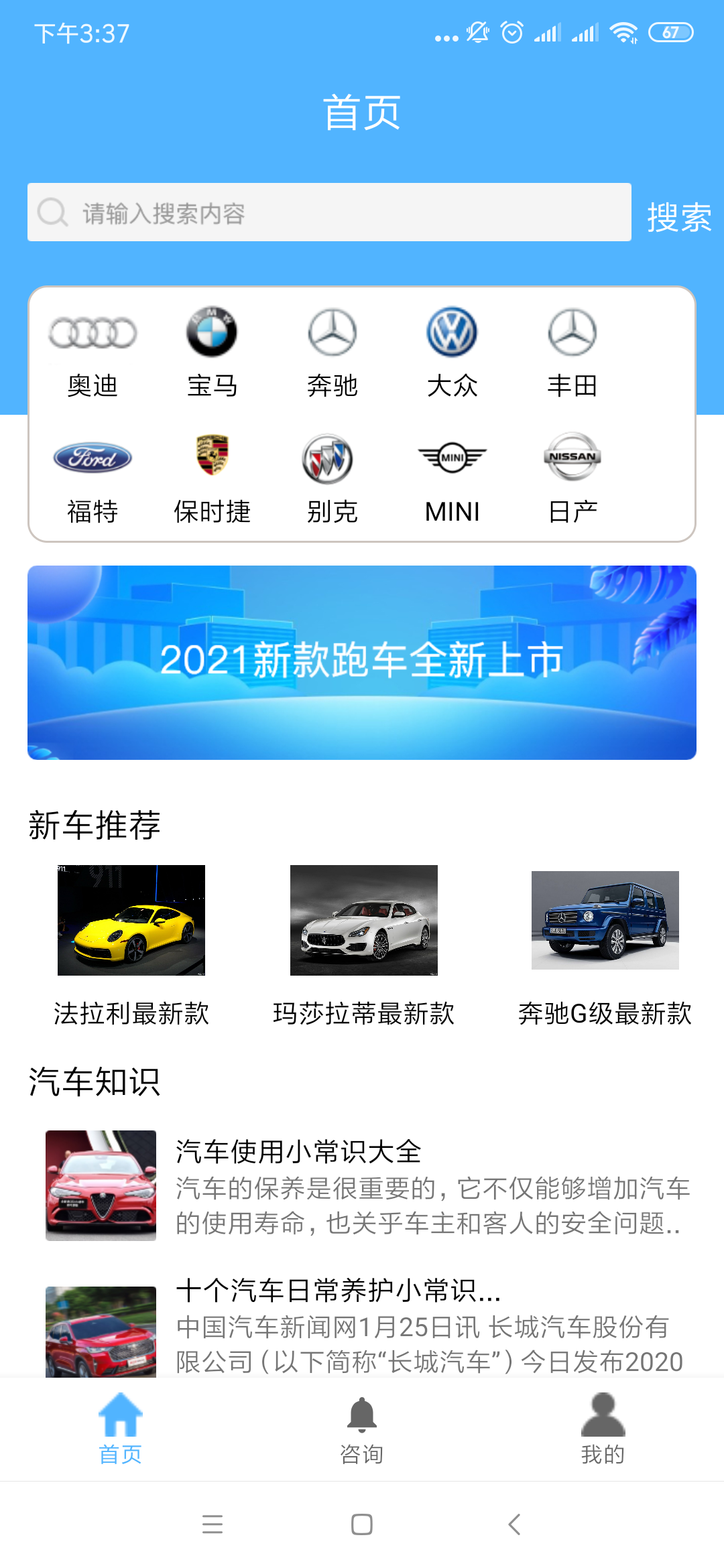Tap the MINI brand logo
This screenshot has height=1568, width=724.
pyautogui.click(x=452, y=458)
